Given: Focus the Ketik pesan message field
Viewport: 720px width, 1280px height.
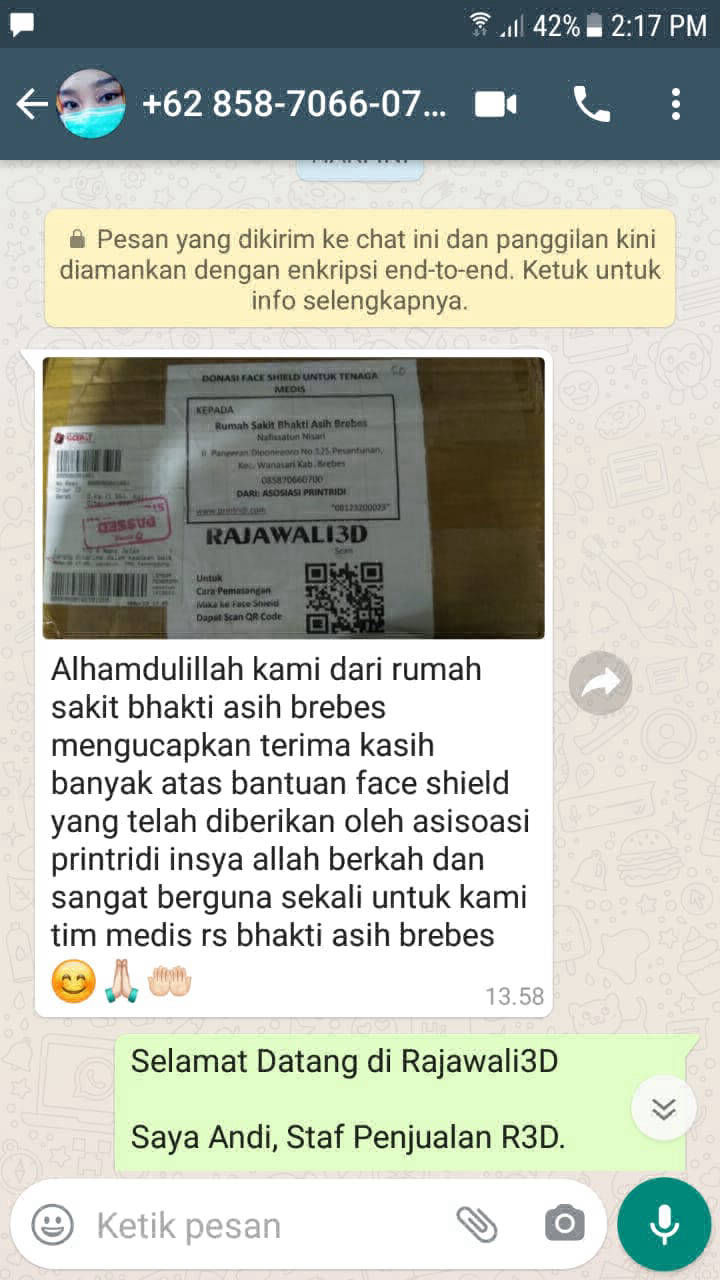Looking at the screenshot, I should click(x=260, y=1224).
